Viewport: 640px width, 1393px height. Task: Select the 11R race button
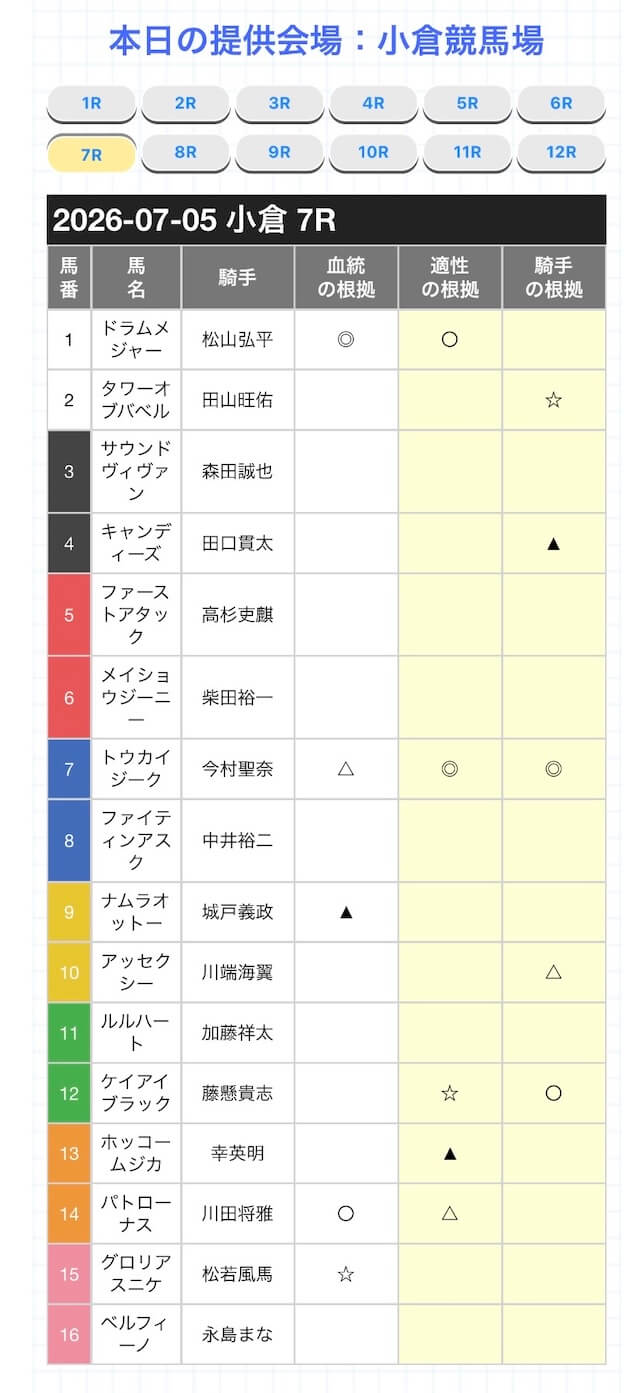[x=467, y=152]
